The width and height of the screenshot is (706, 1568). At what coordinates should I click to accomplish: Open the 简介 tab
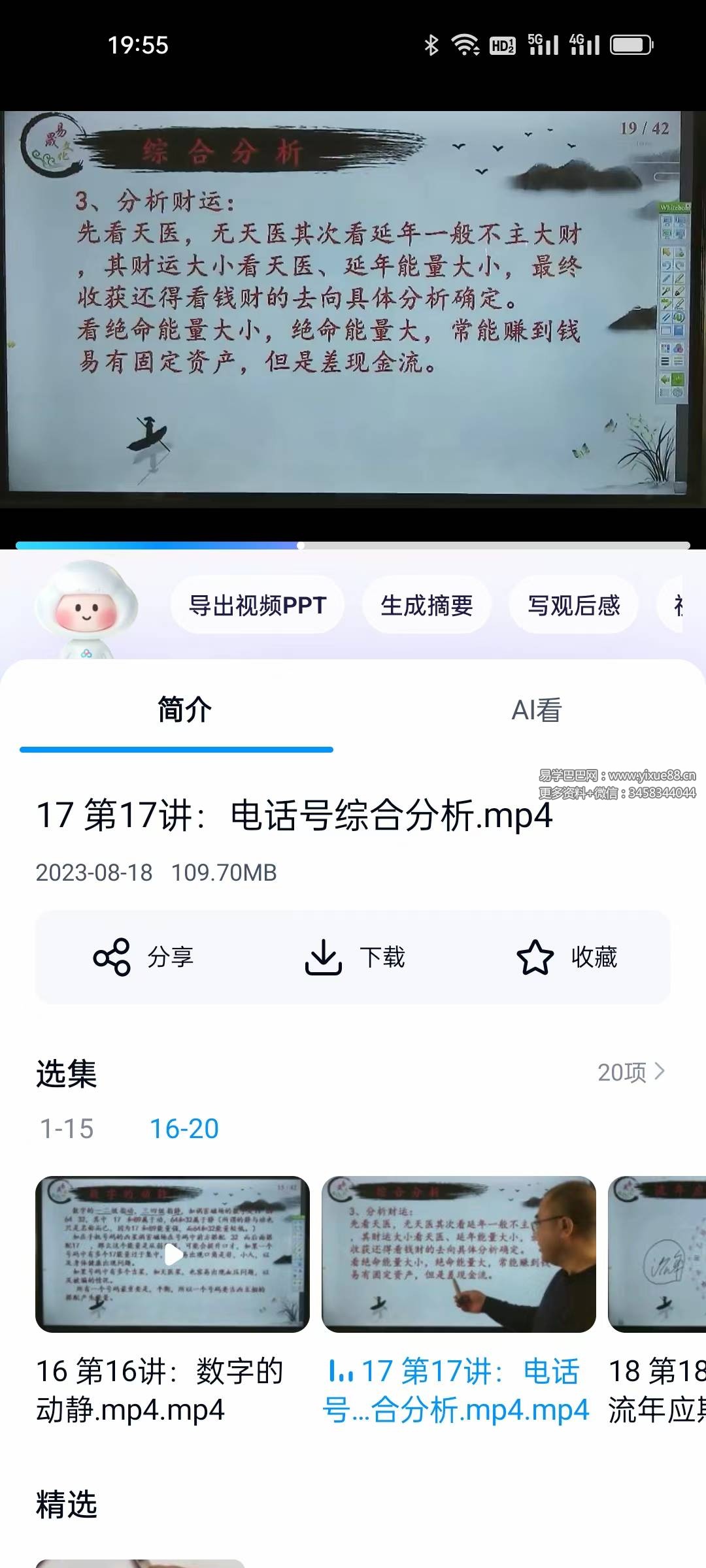tap(184, 710)
